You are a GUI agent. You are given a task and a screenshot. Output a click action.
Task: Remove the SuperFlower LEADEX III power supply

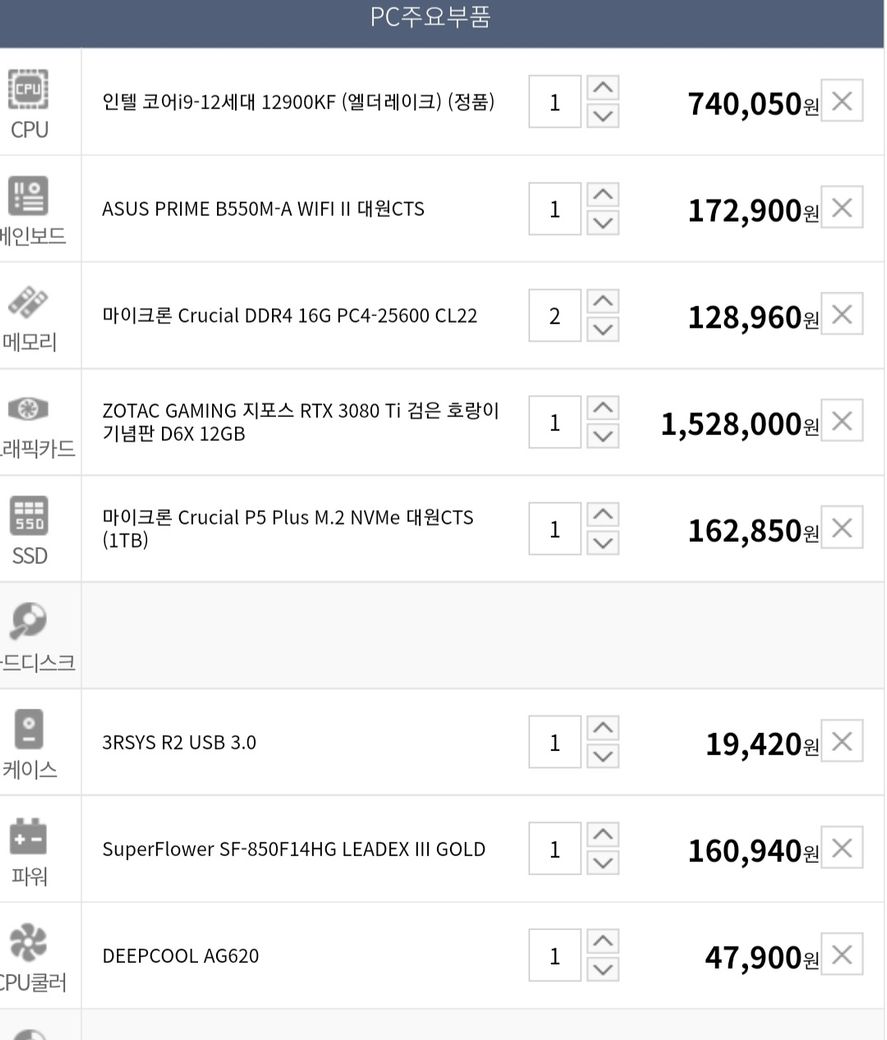point(841,848)
